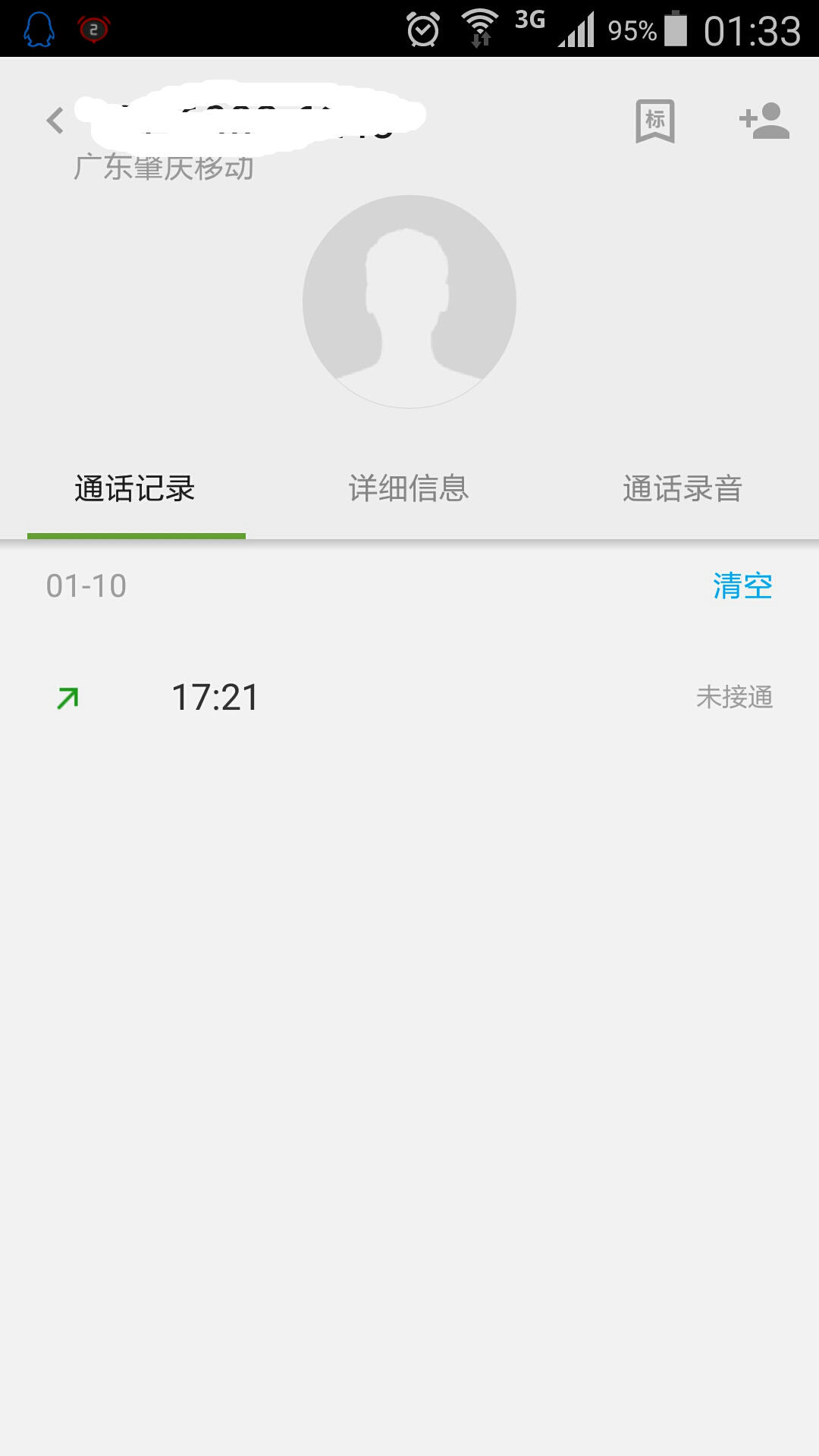Go back using the top-left arrow
819x1456 pixels.
(x=55, y=121)
